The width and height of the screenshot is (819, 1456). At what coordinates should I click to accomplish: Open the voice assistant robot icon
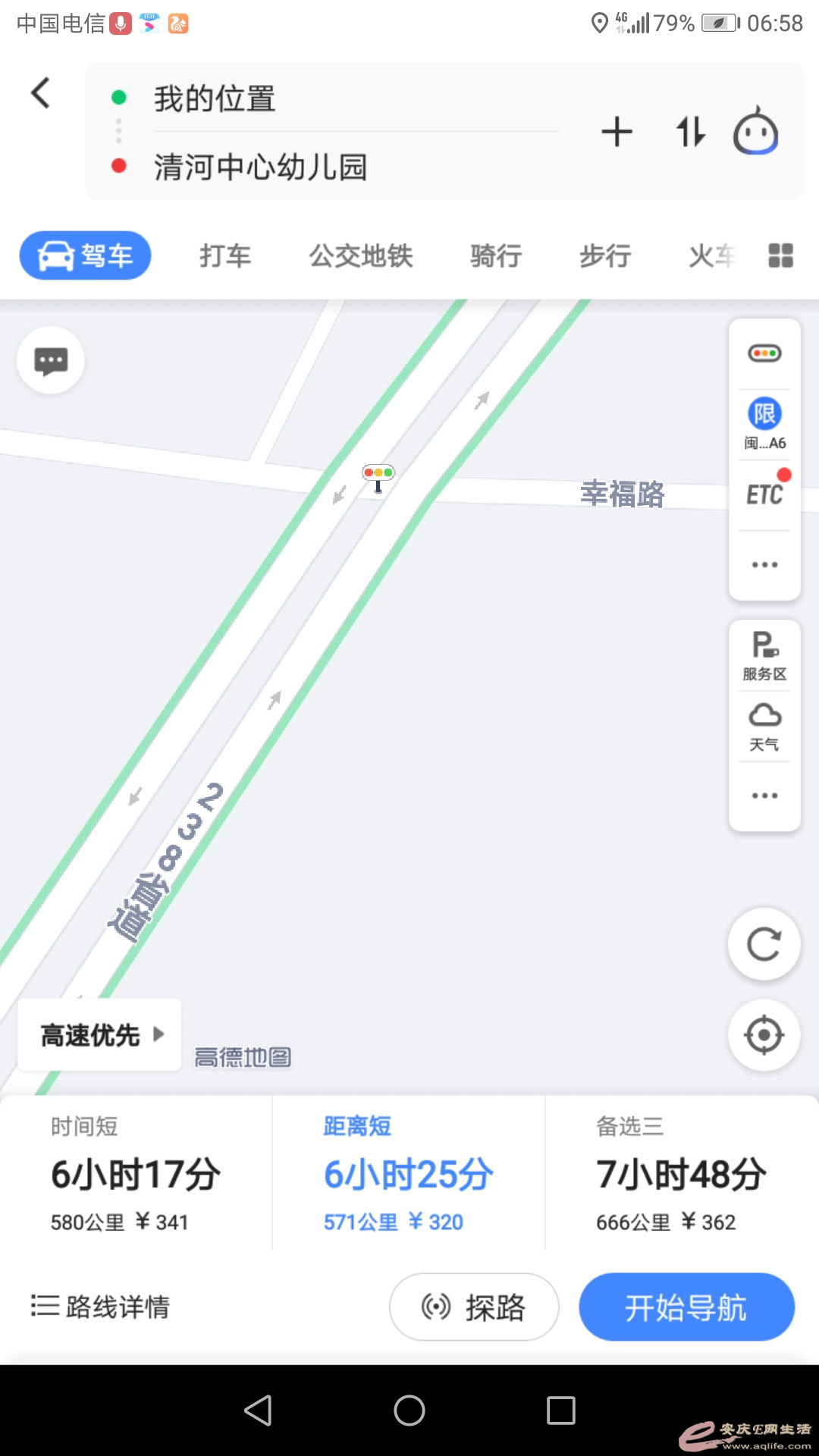[755, 132]
